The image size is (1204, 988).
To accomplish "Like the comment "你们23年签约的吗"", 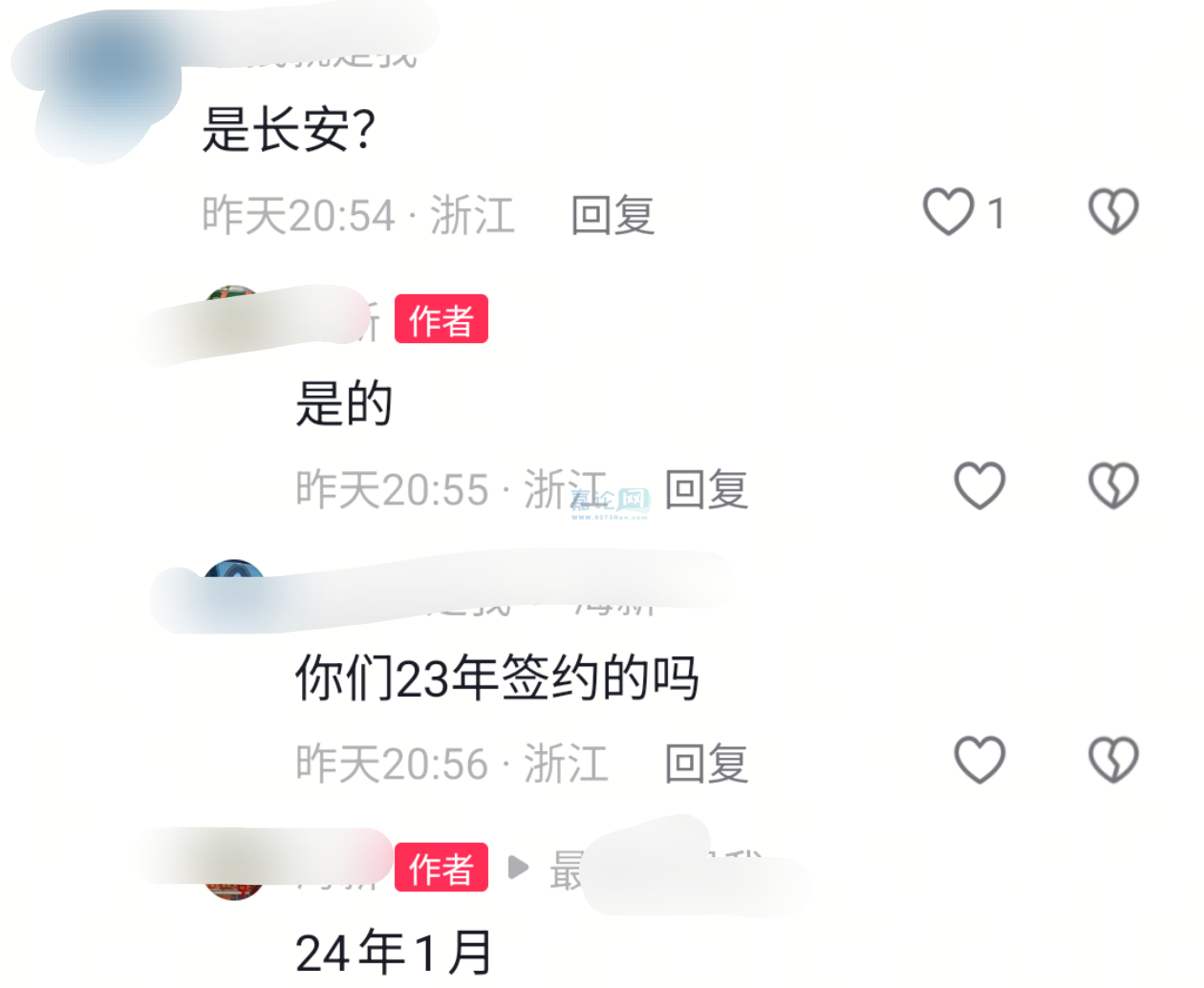I will click(x=979, y=760).
